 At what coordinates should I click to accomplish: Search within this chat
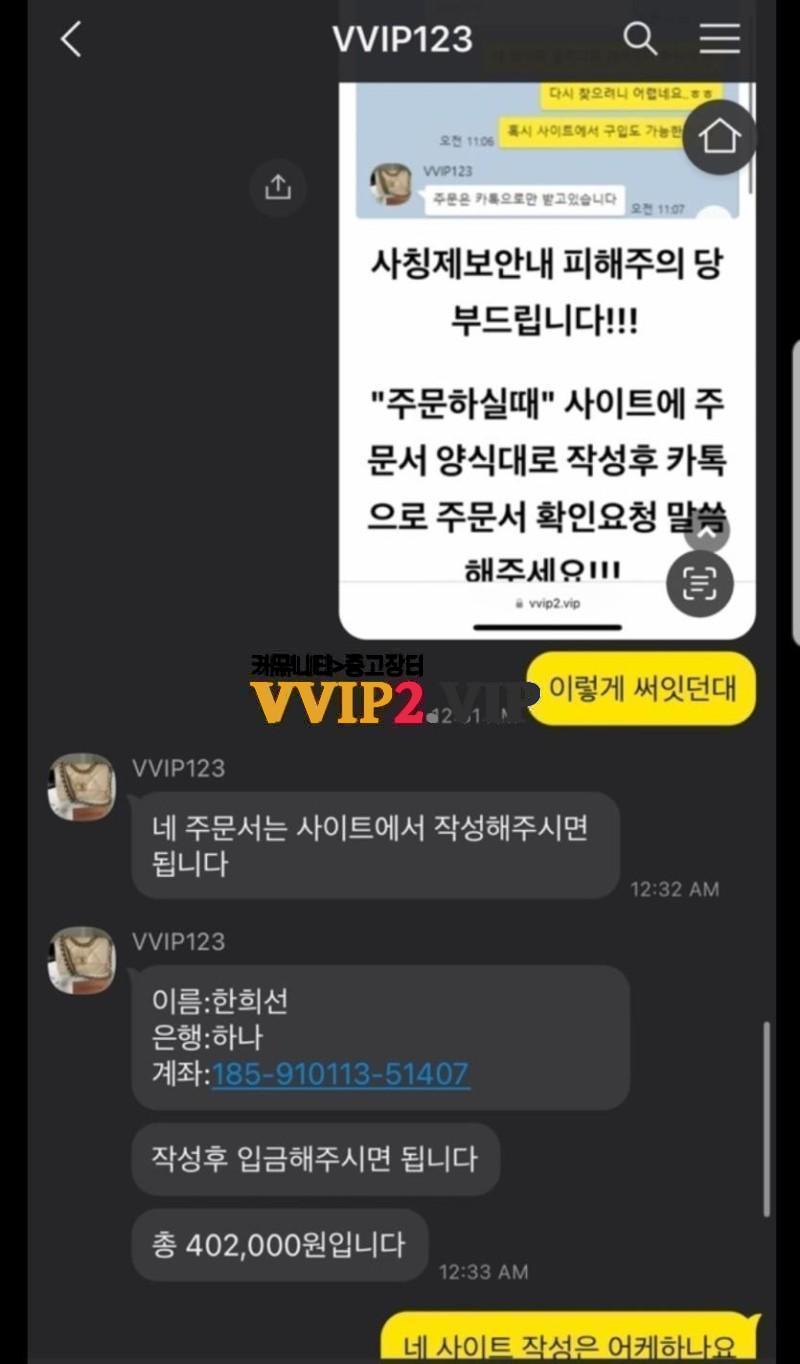coord(640,40)
